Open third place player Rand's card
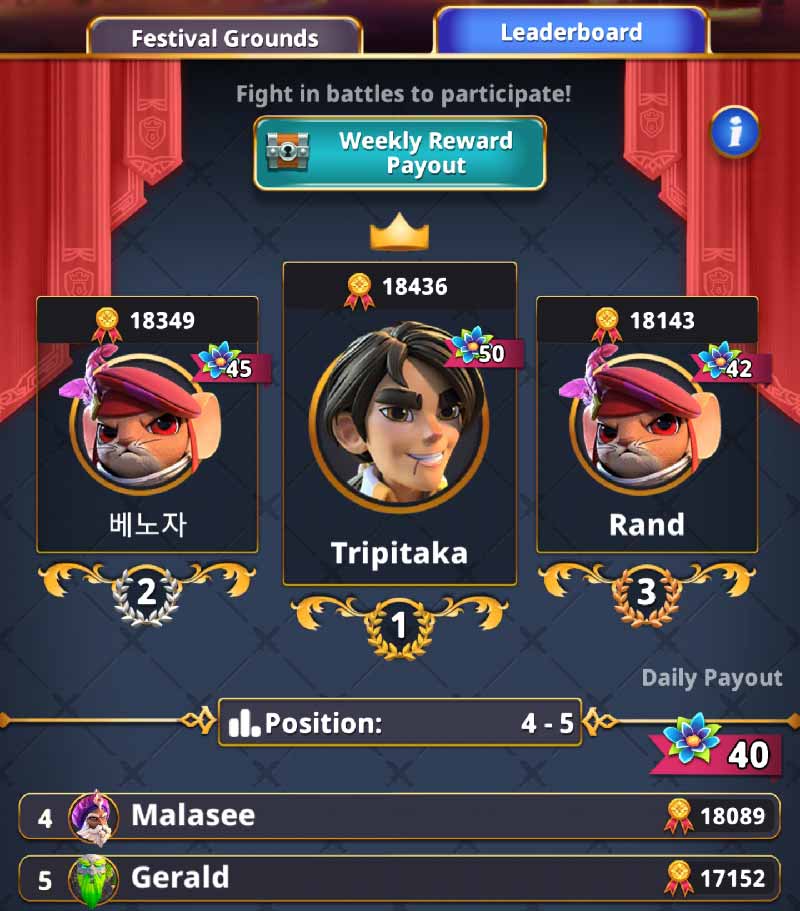The image size is (800, 911). 647,425
